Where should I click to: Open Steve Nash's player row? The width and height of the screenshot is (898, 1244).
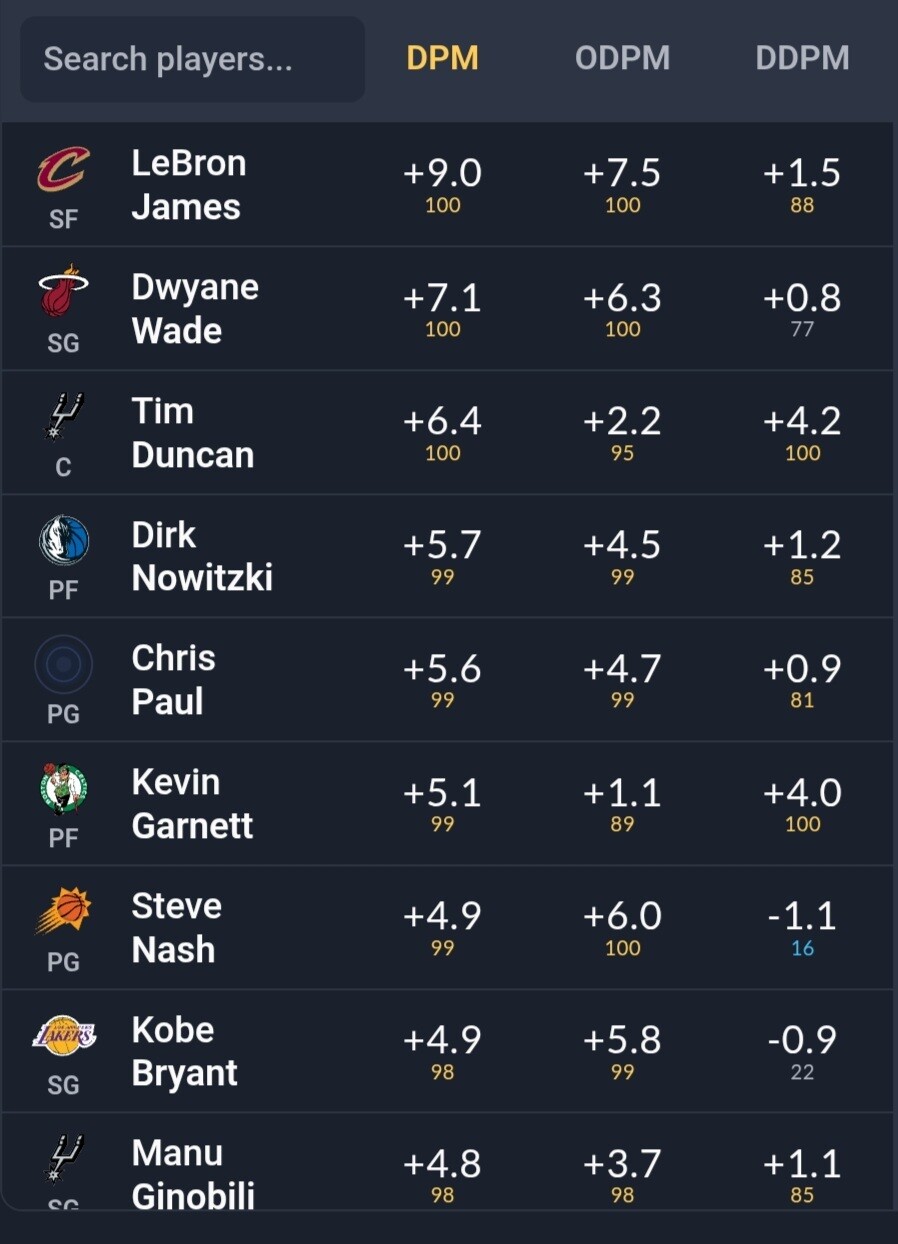447,928
